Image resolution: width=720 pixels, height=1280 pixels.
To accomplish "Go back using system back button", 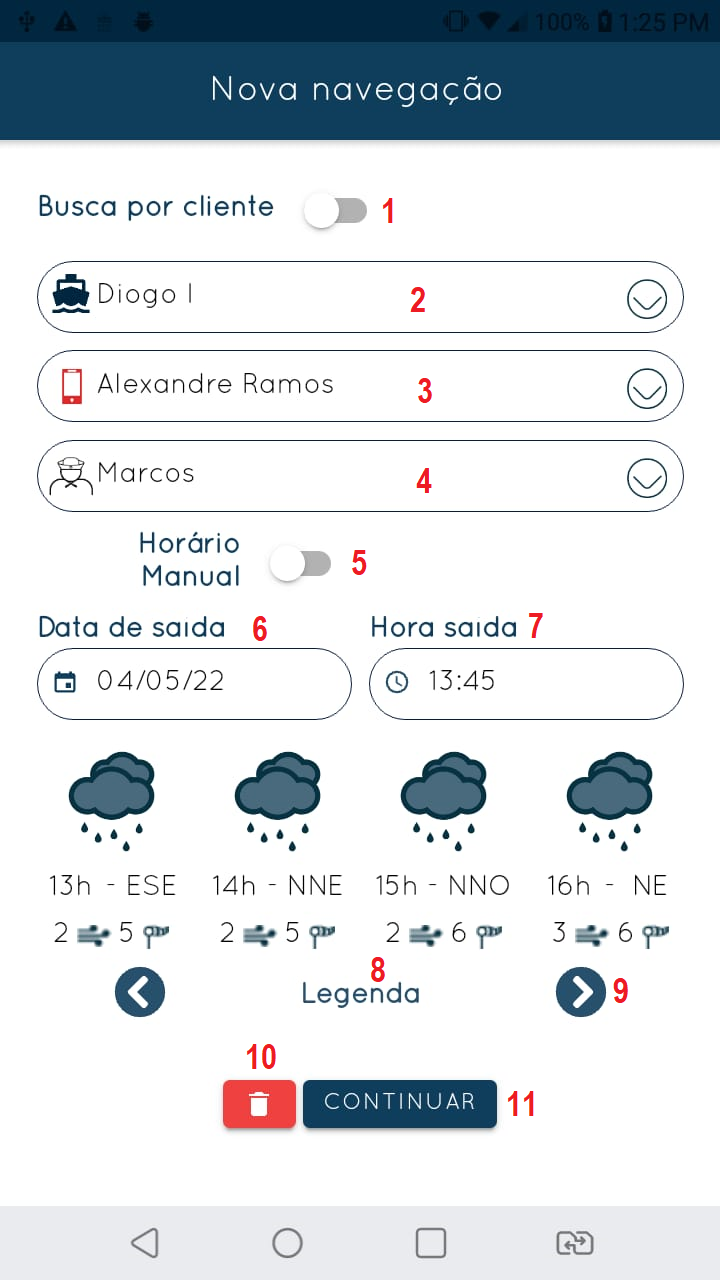I will [x=145, y=1242].
